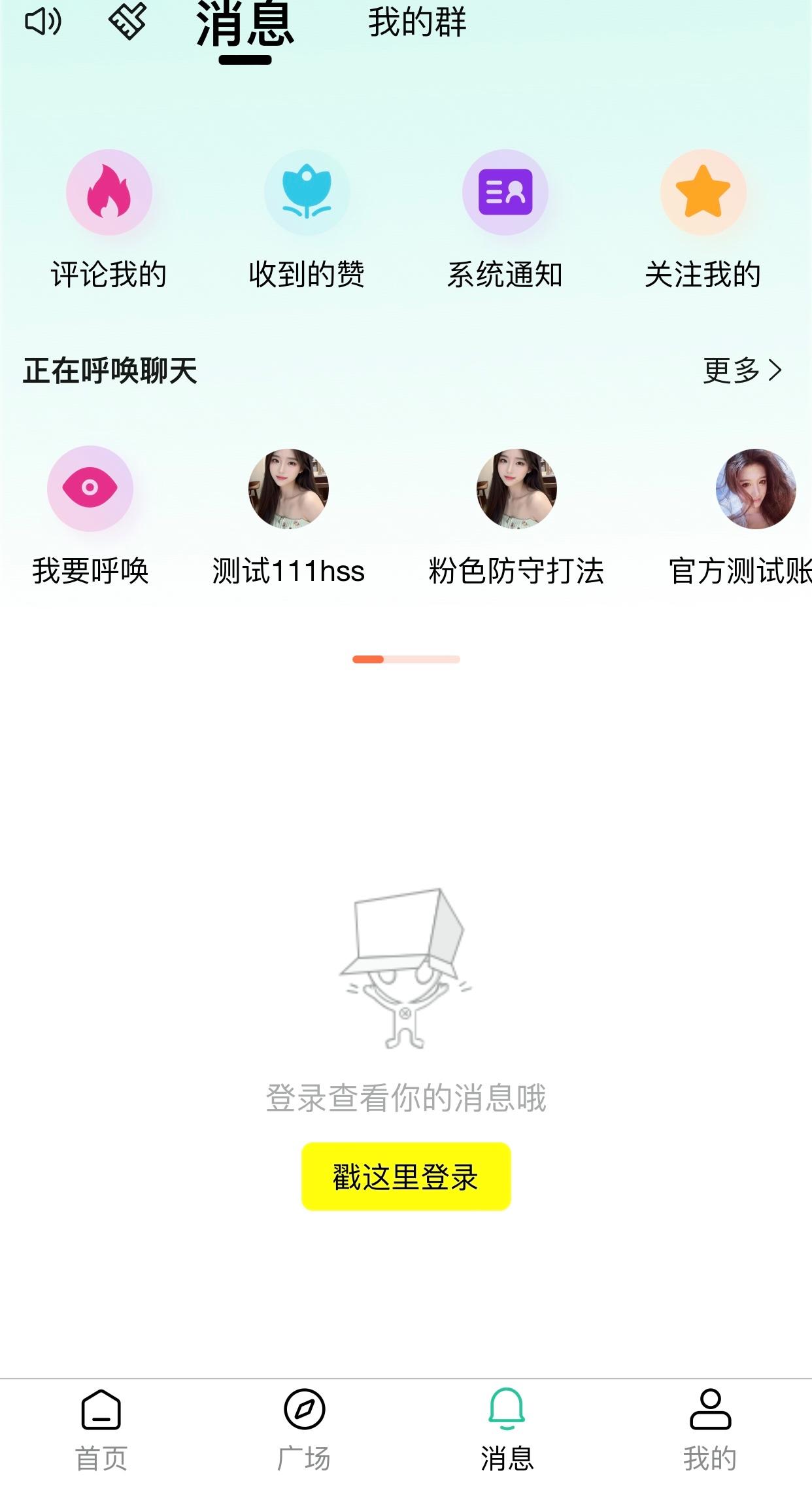Select the 消息 top tab
Image resolution: width=812 pixels, height=1485 pixels.
tap(245, 26)
